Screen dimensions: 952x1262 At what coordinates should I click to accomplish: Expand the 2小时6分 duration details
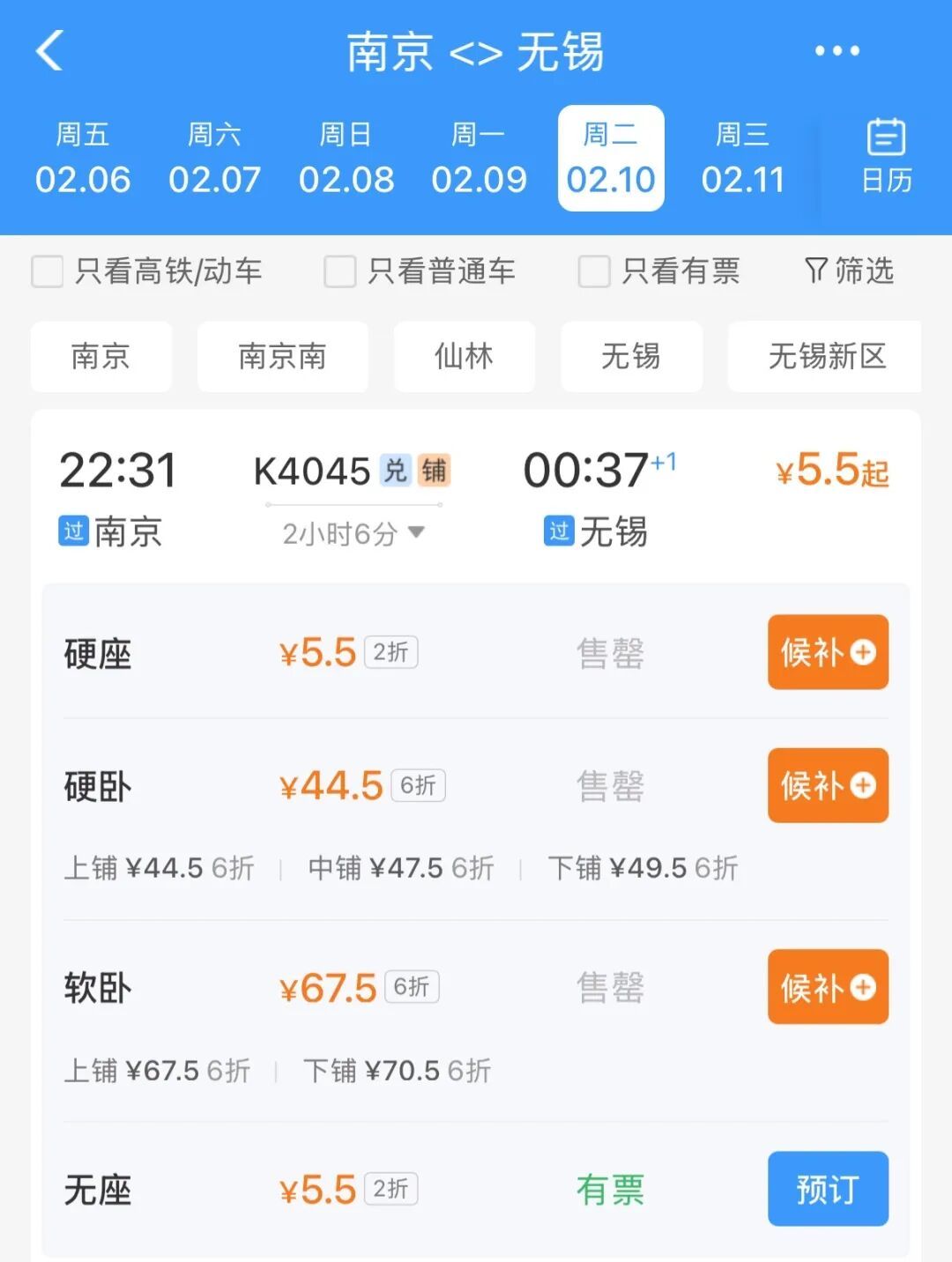(x=351, y=532)
